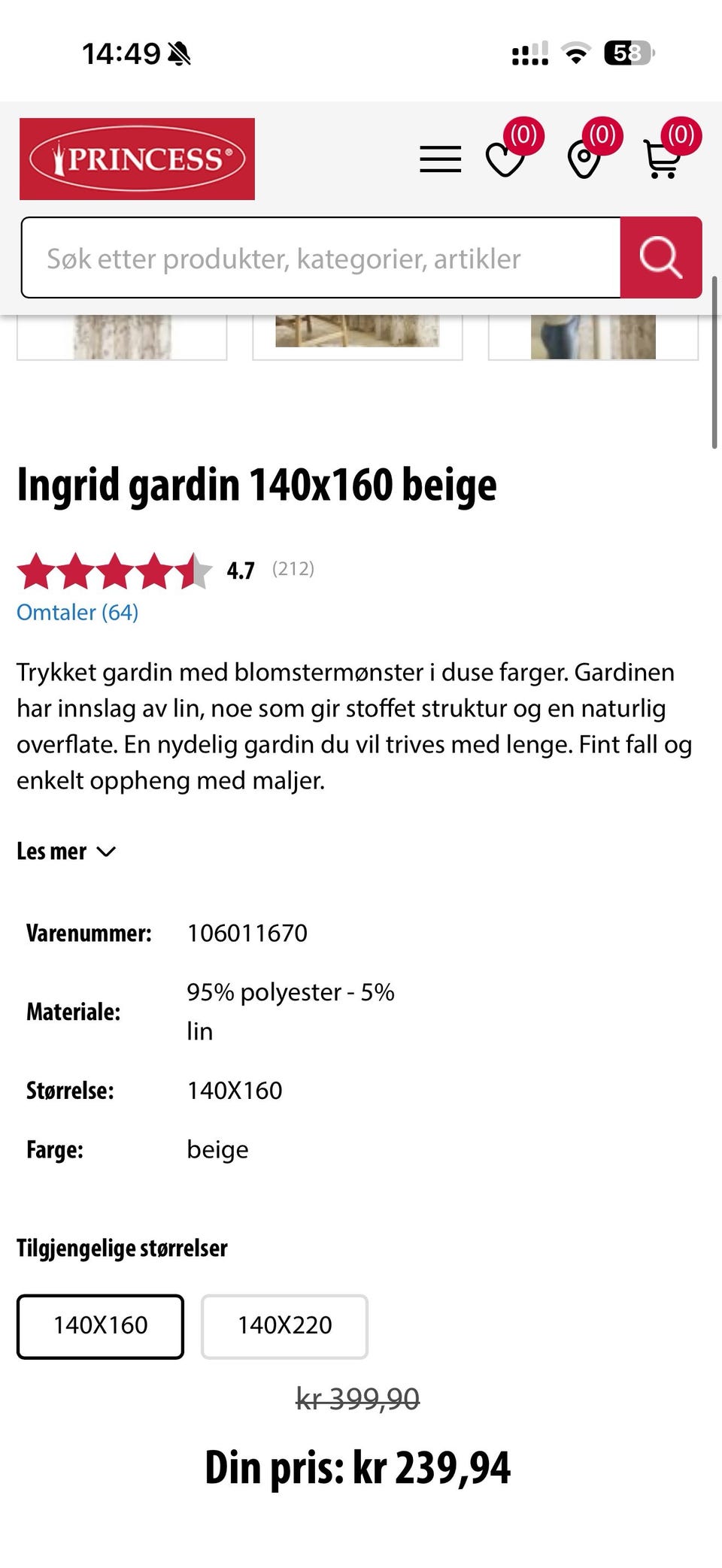Screen dimensions: 722x1568
Task: Open the cart counter badge
Action: click(680, 136)
